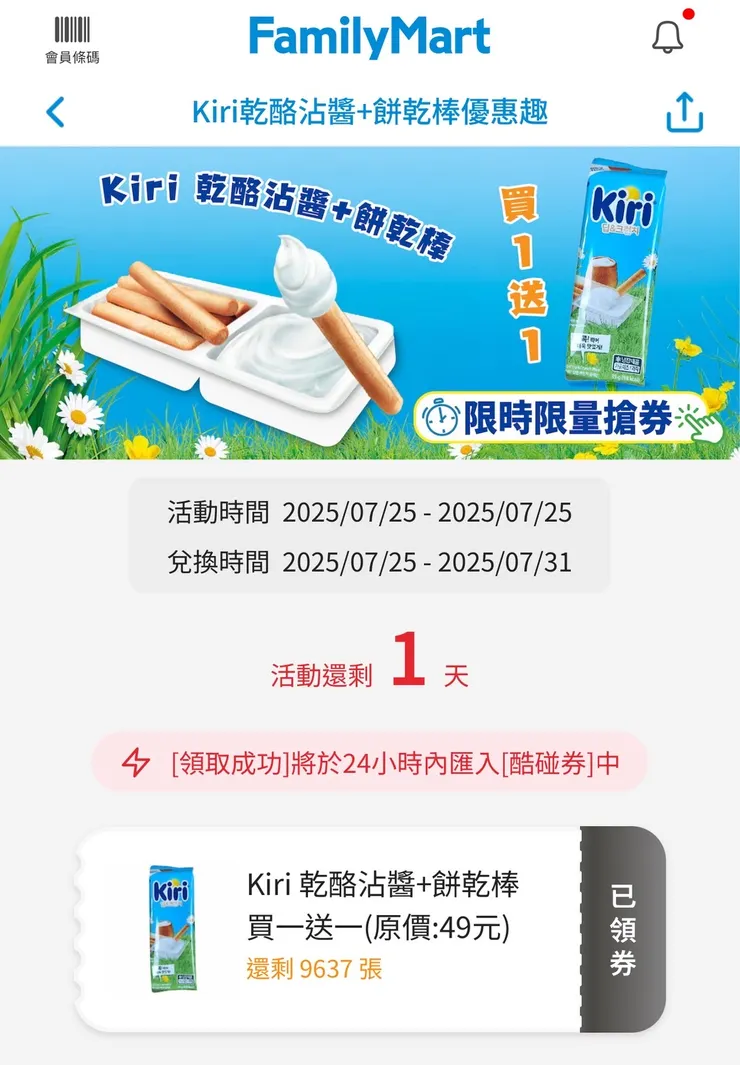Open the notifications bell

tap(667, 35)
